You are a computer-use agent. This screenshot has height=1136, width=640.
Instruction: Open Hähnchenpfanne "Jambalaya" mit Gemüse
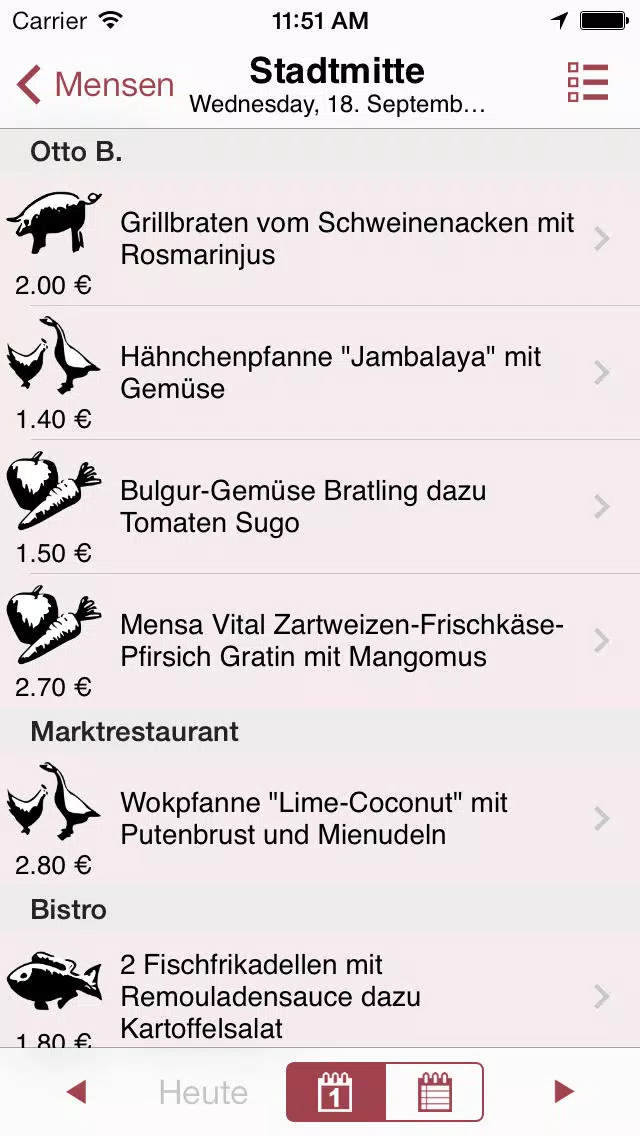tap(320, 372)
